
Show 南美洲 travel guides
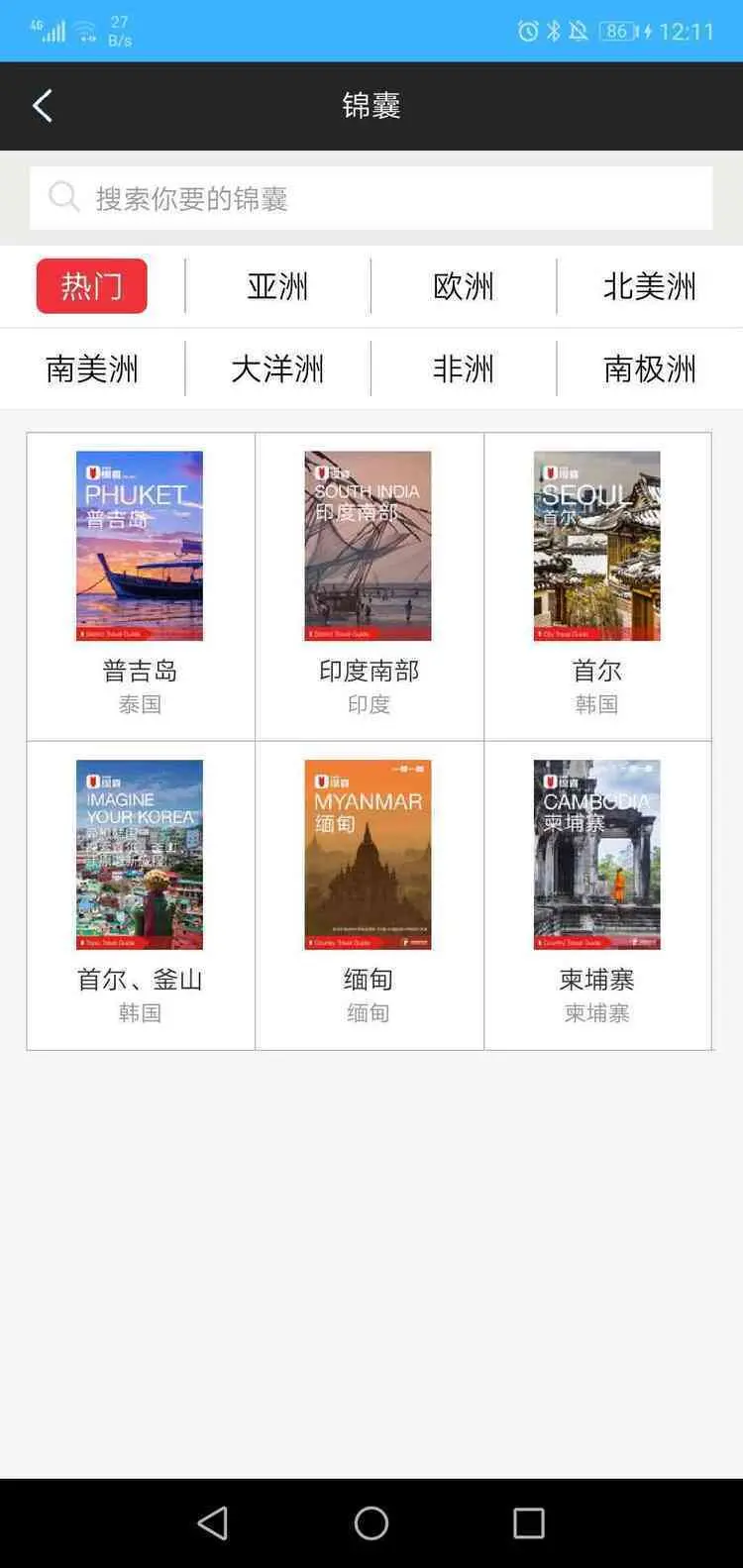[x=92, y=368]
